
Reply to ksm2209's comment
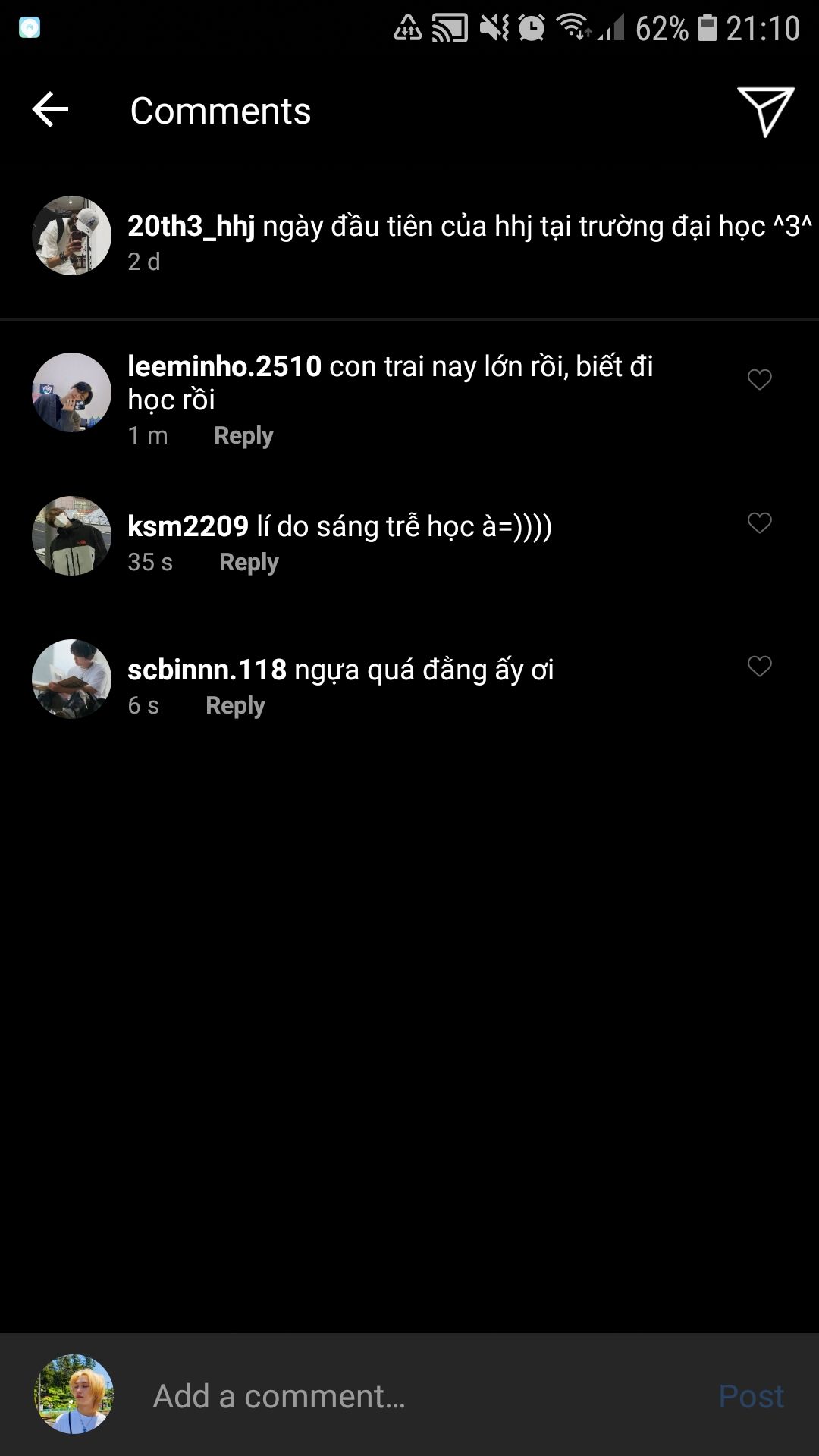249,562
